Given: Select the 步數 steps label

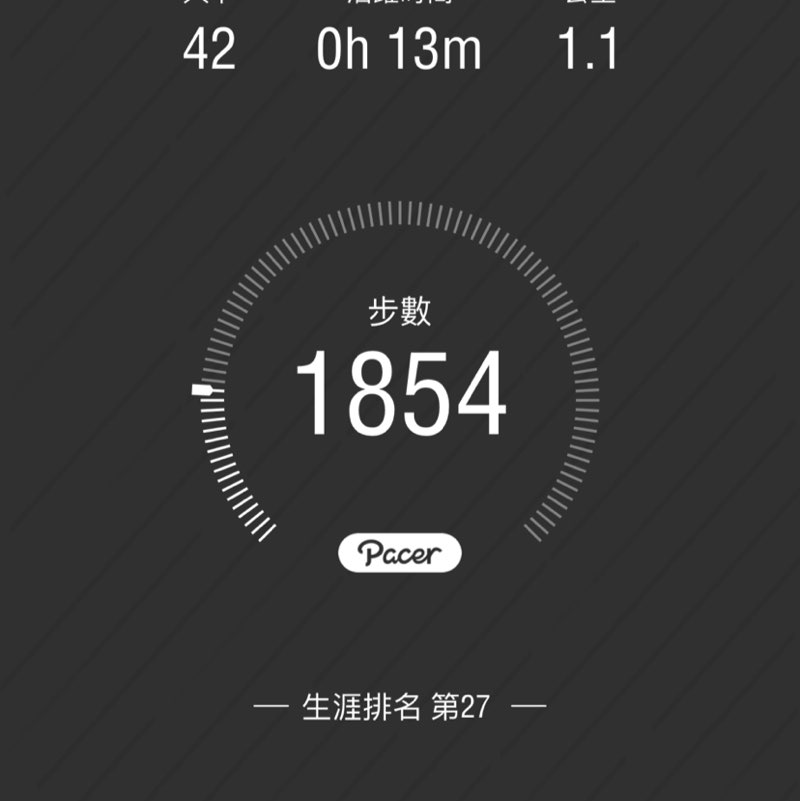Looking at the screenshot, I should pyautogui.click(x=400, y=310).
